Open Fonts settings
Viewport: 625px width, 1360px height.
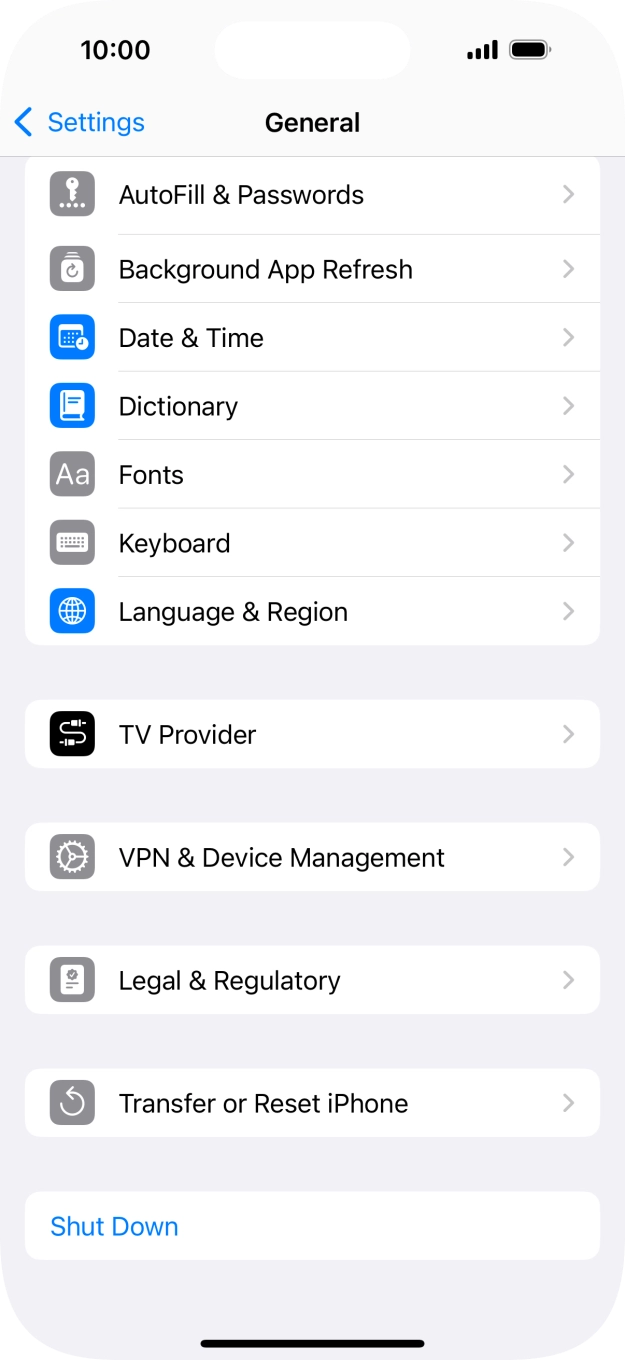(x=312, y=475)
